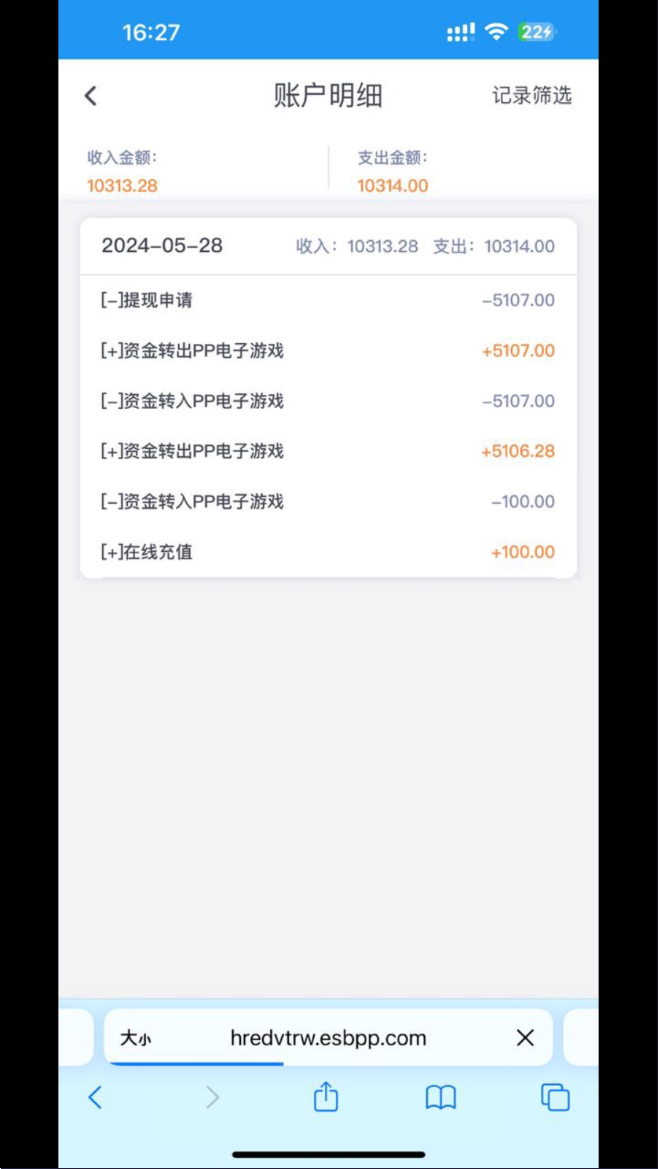This screenshot has height=1169, width=658.
Task: Share this page via Safari share icon
Action: pos(326,1097)
